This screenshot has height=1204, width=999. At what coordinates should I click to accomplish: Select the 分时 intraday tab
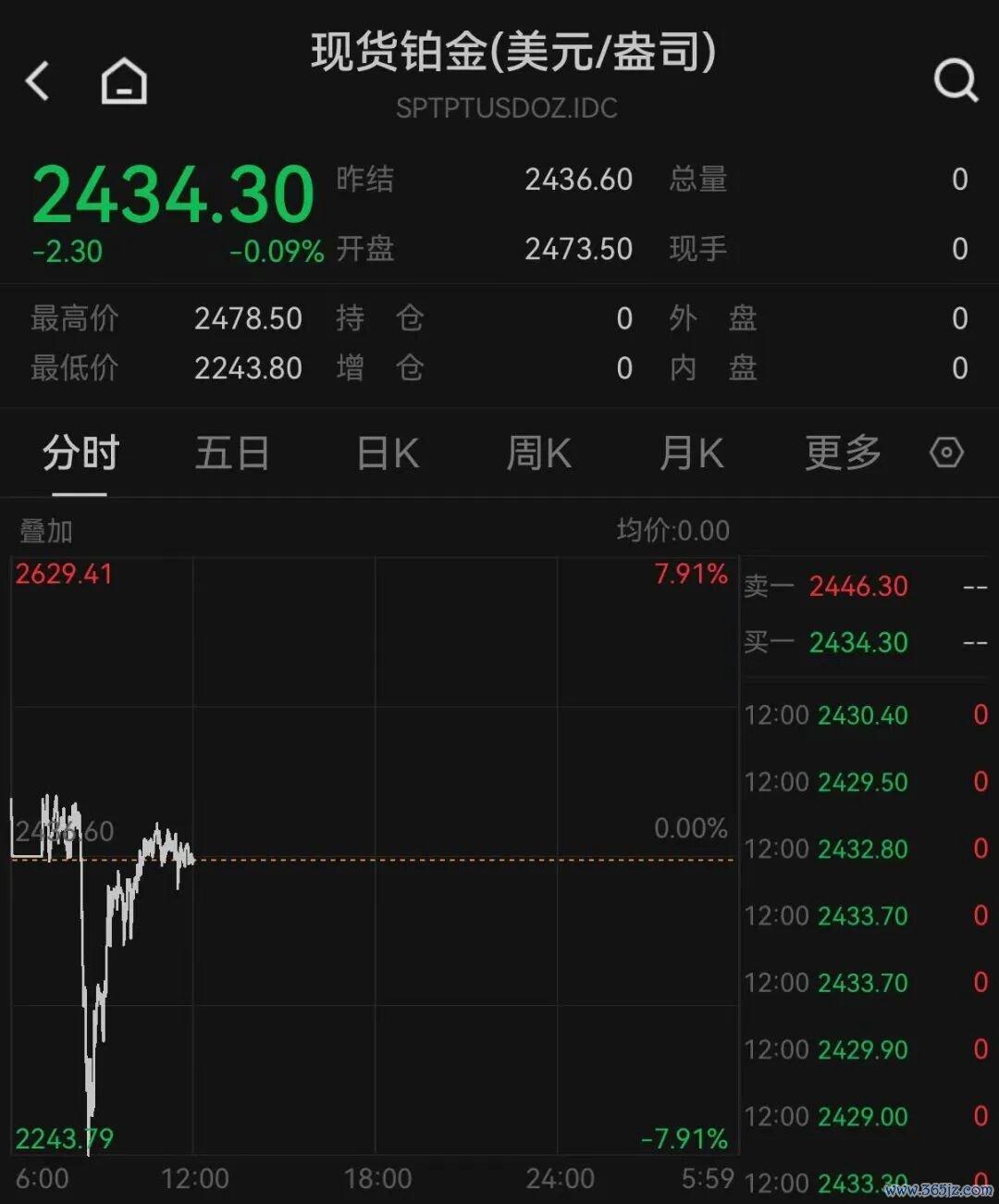80,453
